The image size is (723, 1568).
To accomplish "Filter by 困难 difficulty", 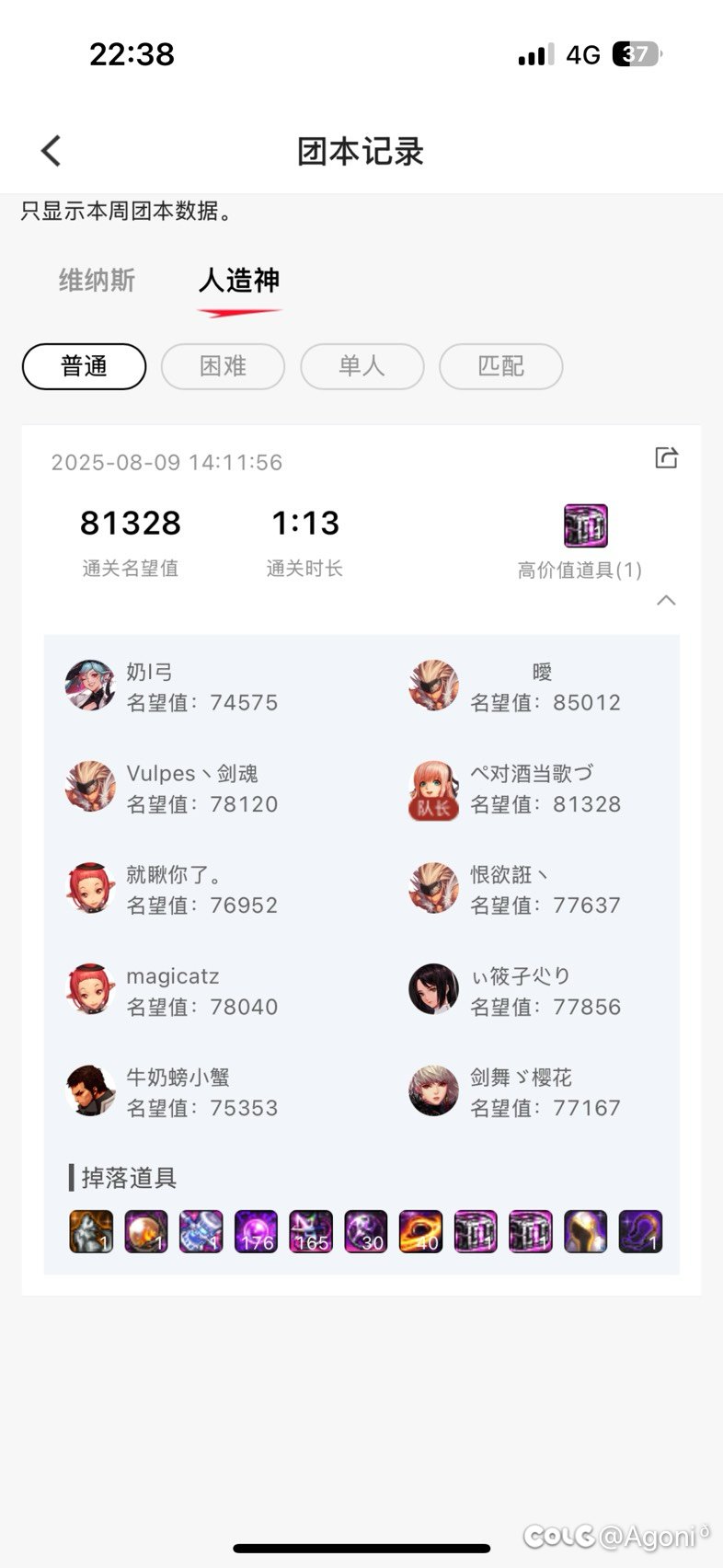I will coord(223,366).
